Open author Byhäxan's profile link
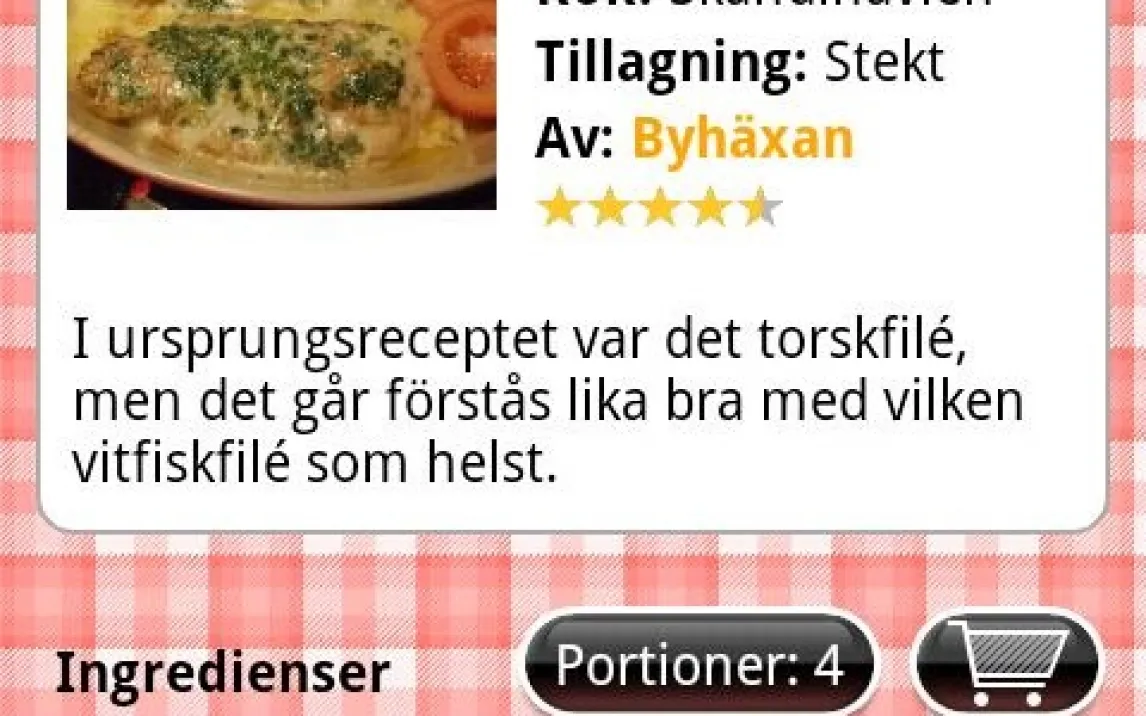 [742, 140]
